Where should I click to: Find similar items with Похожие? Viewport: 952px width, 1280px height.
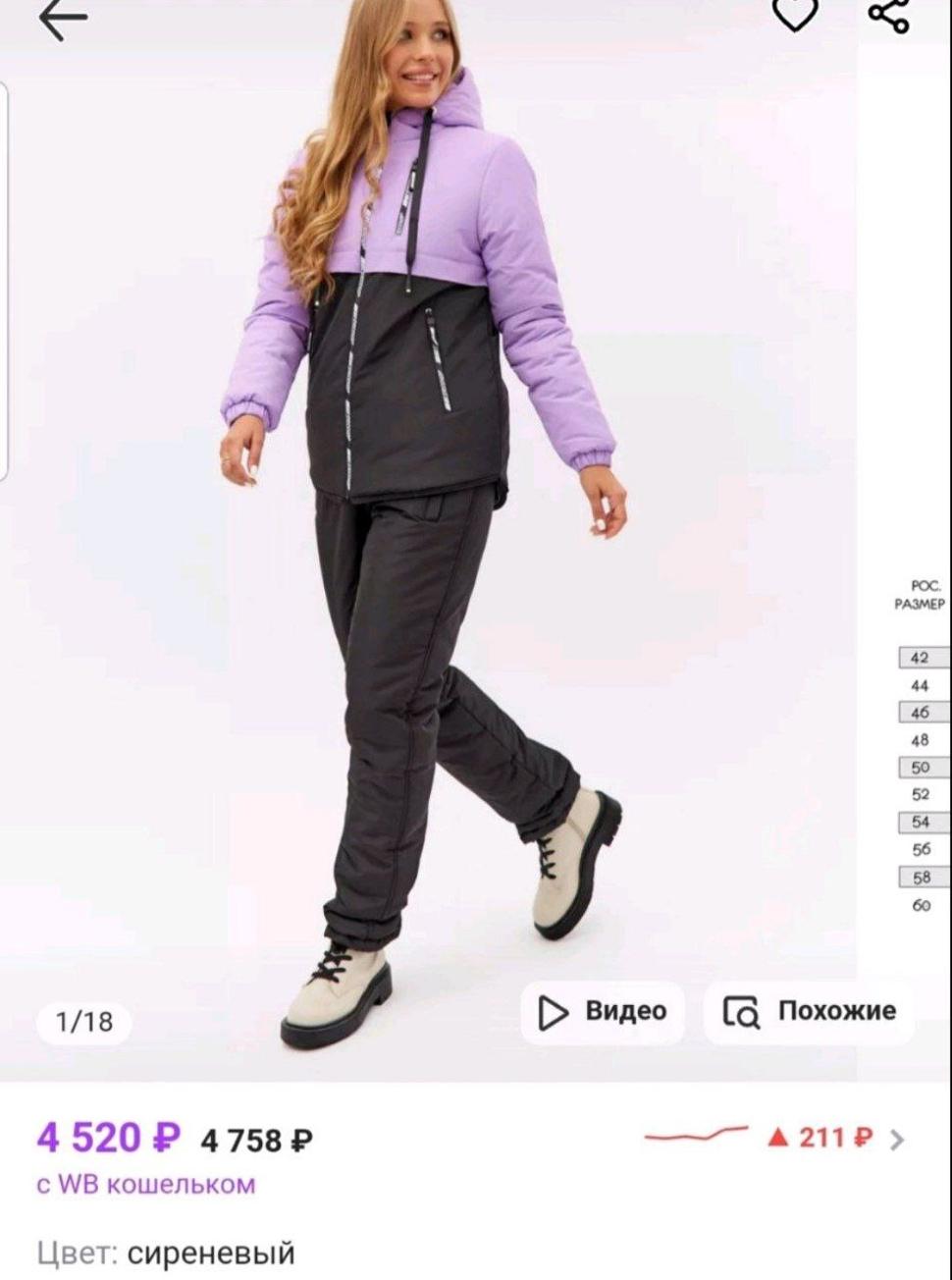coord(809,1012)
